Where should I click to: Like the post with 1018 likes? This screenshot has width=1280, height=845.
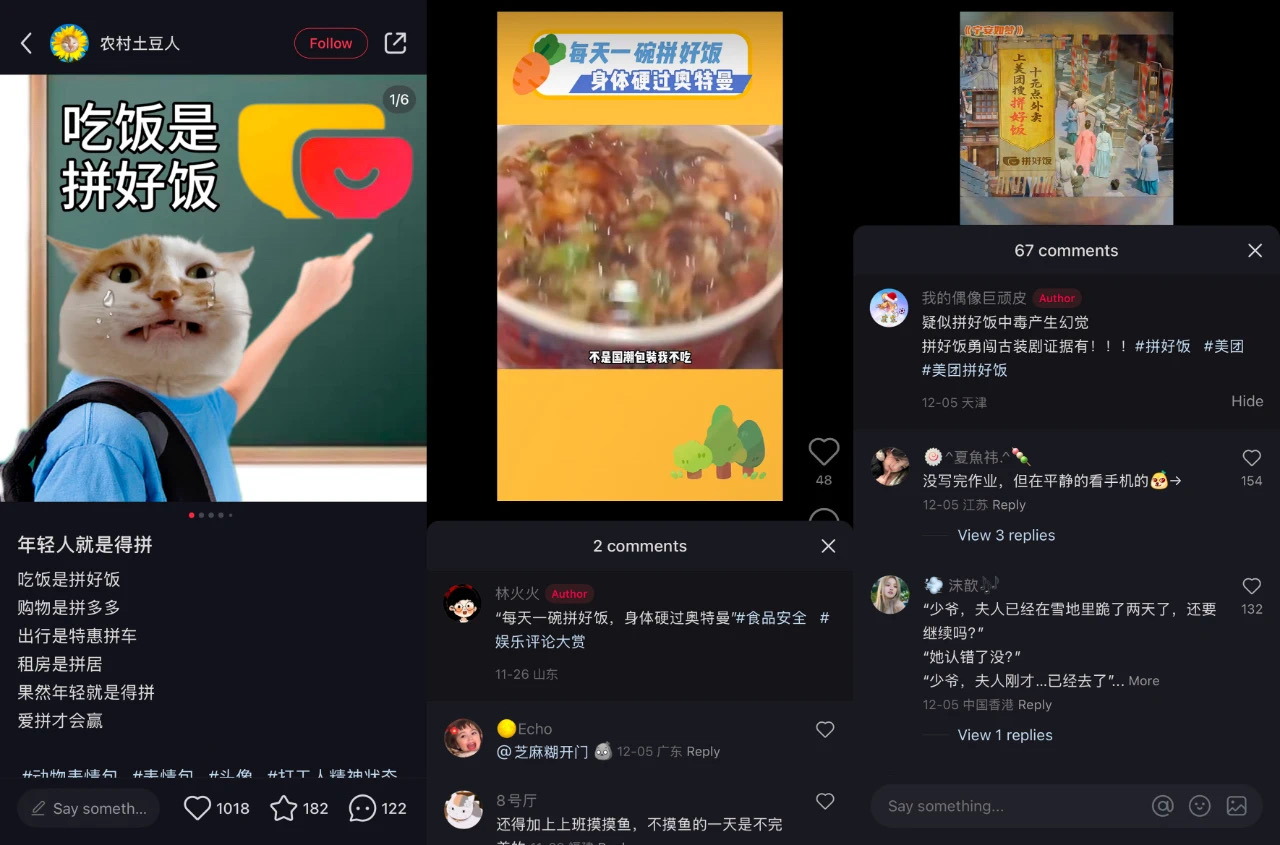click(198, 808)
